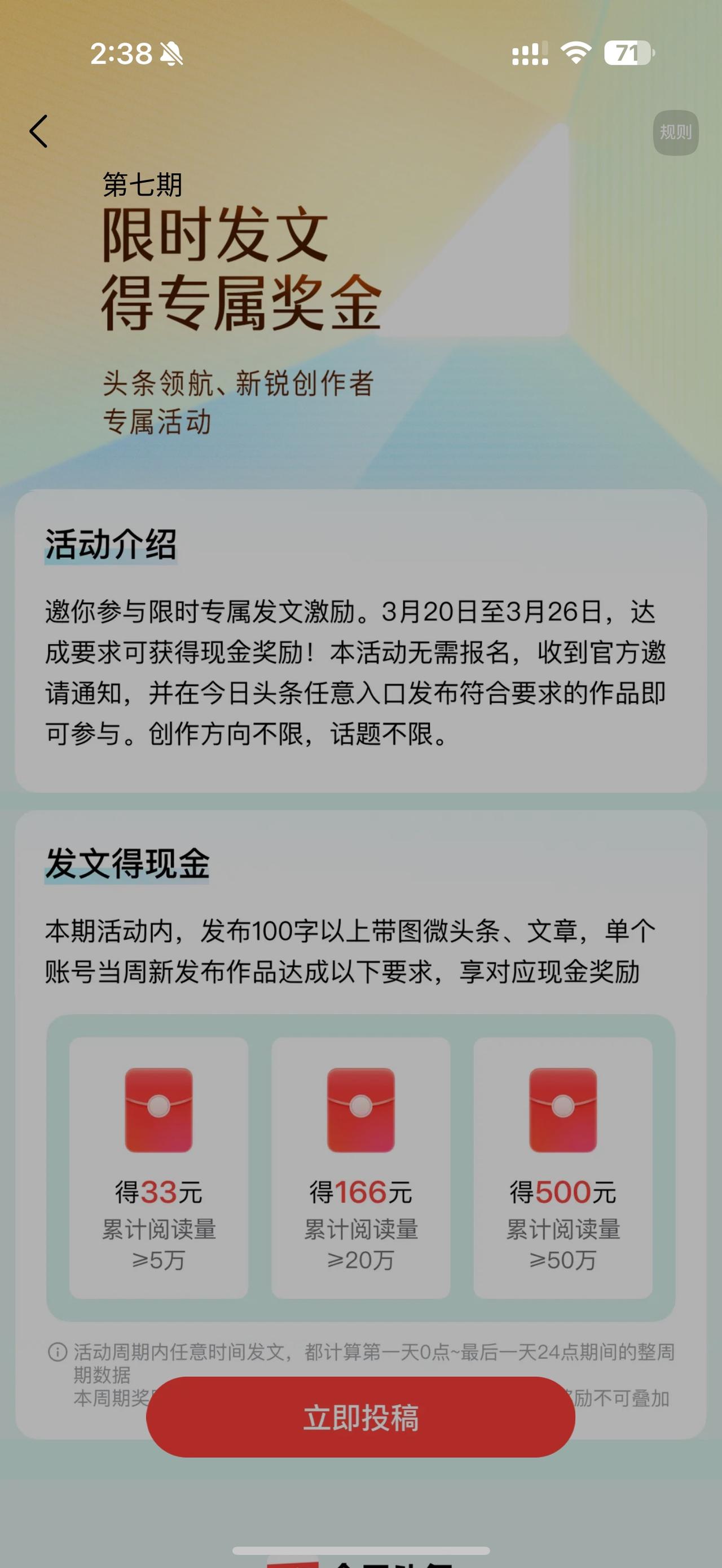The width and height of the screenshot is (722, 1568).
Task: Open the 33元 red envelope icon
Action: tap(159, 1109)
